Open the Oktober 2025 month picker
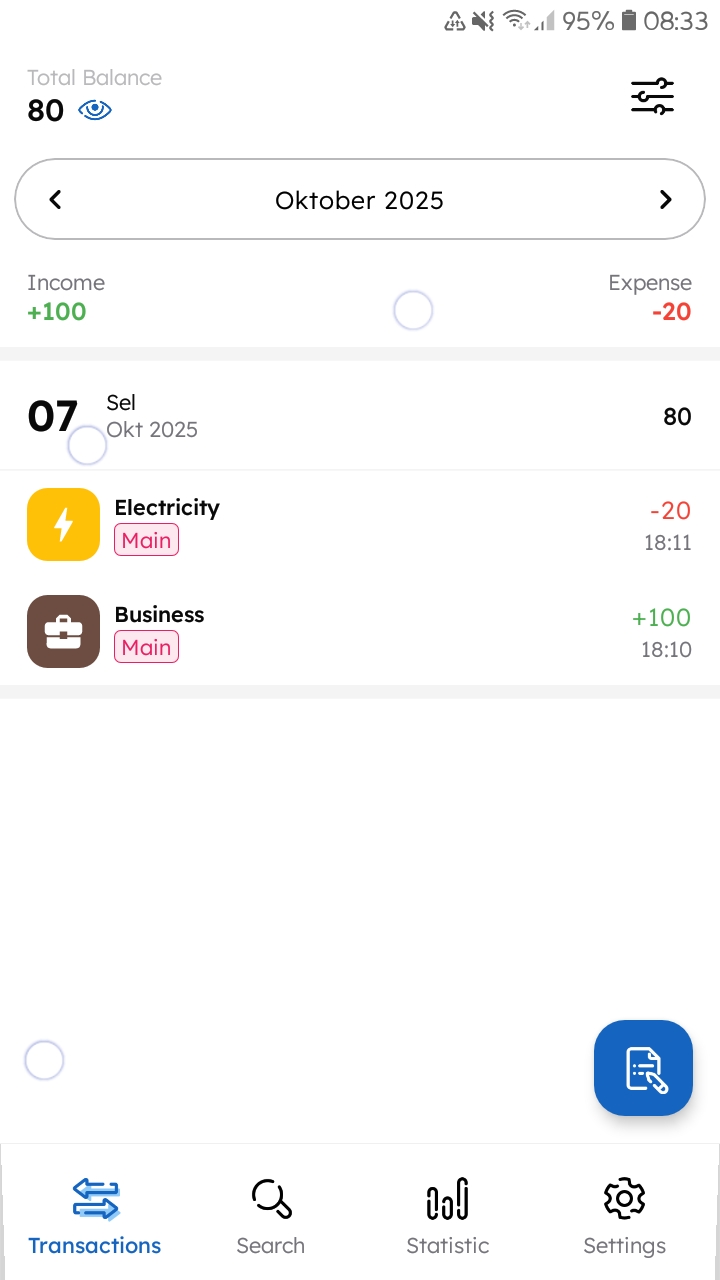The height and width of the screenshot is (1280, 720). (359, 200)
